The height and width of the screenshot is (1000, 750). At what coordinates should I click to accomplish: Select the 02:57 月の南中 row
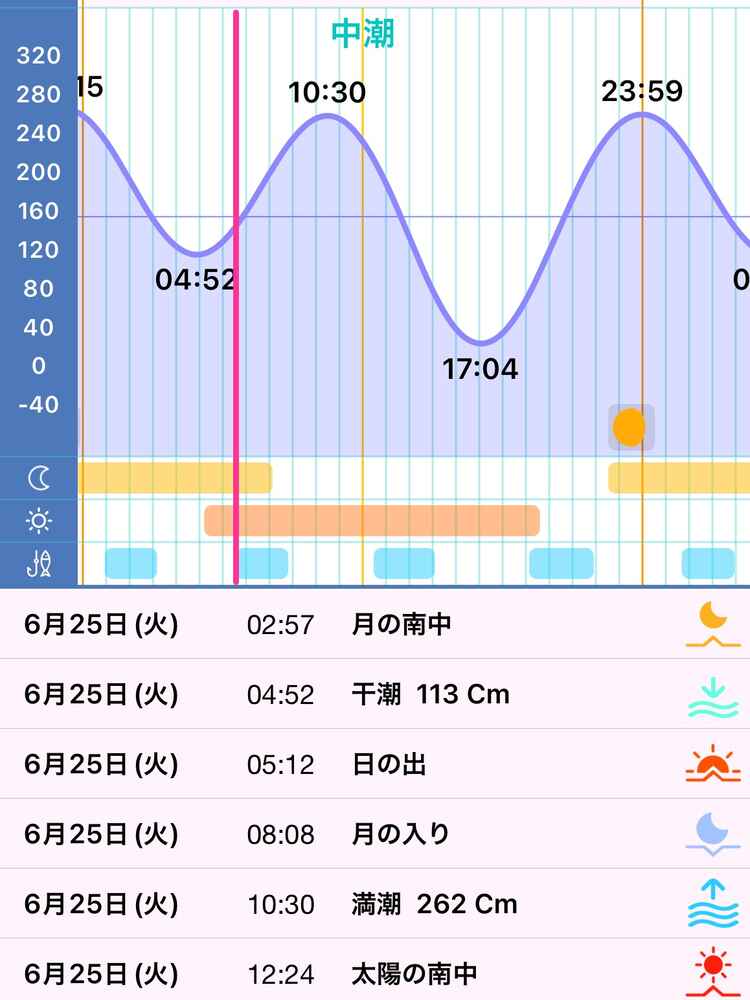point(375,625)
